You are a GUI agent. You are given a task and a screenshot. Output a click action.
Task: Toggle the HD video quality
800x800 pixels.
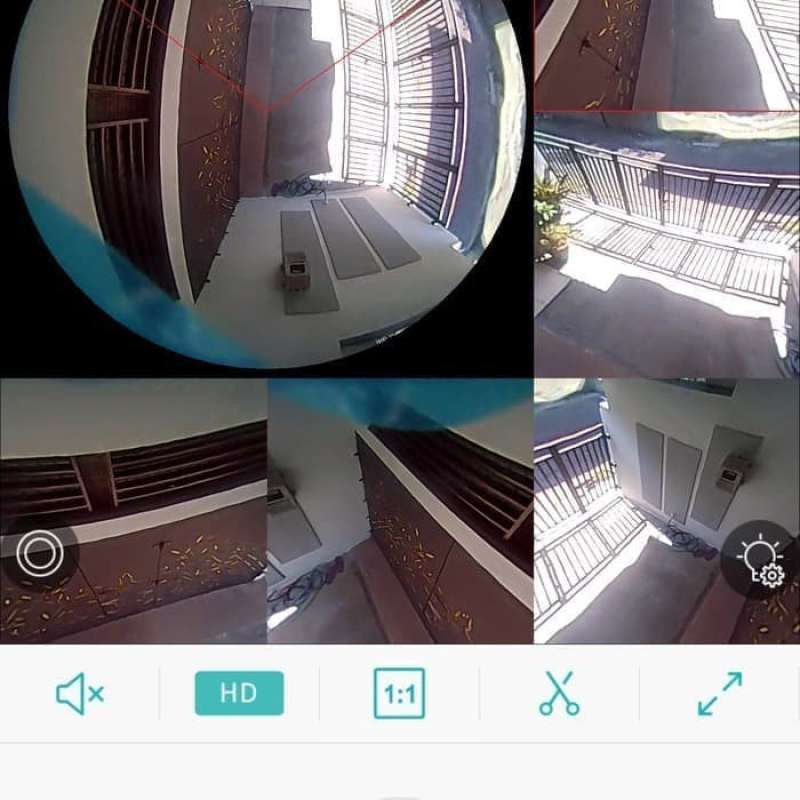coord(239,693)
